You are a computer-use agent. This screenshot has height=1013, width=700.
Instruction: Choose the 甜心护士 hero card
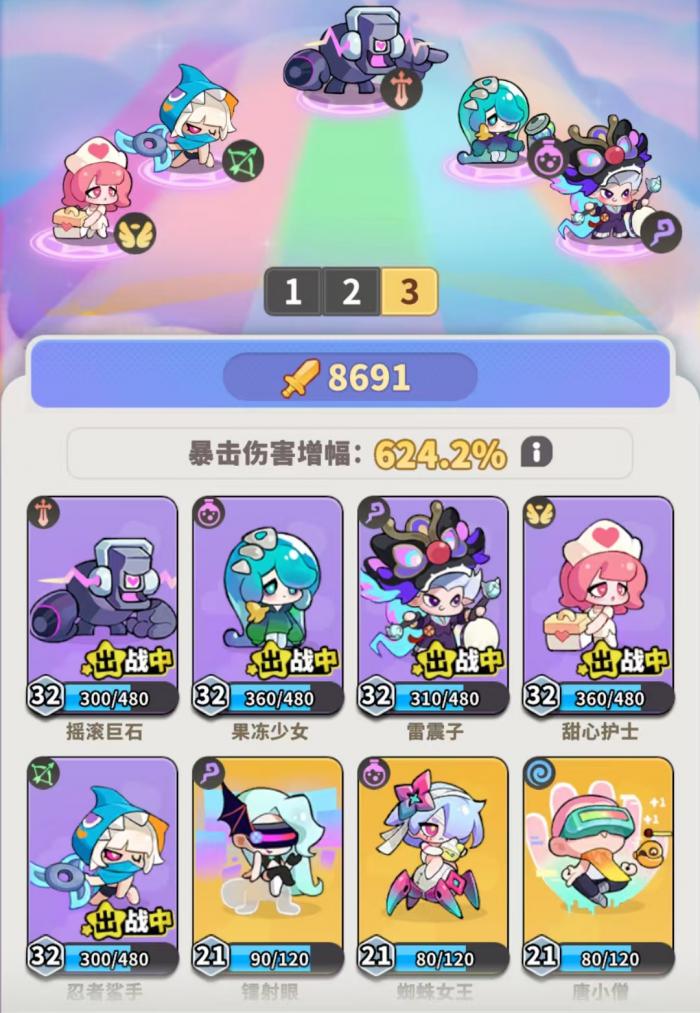(598, 605)
